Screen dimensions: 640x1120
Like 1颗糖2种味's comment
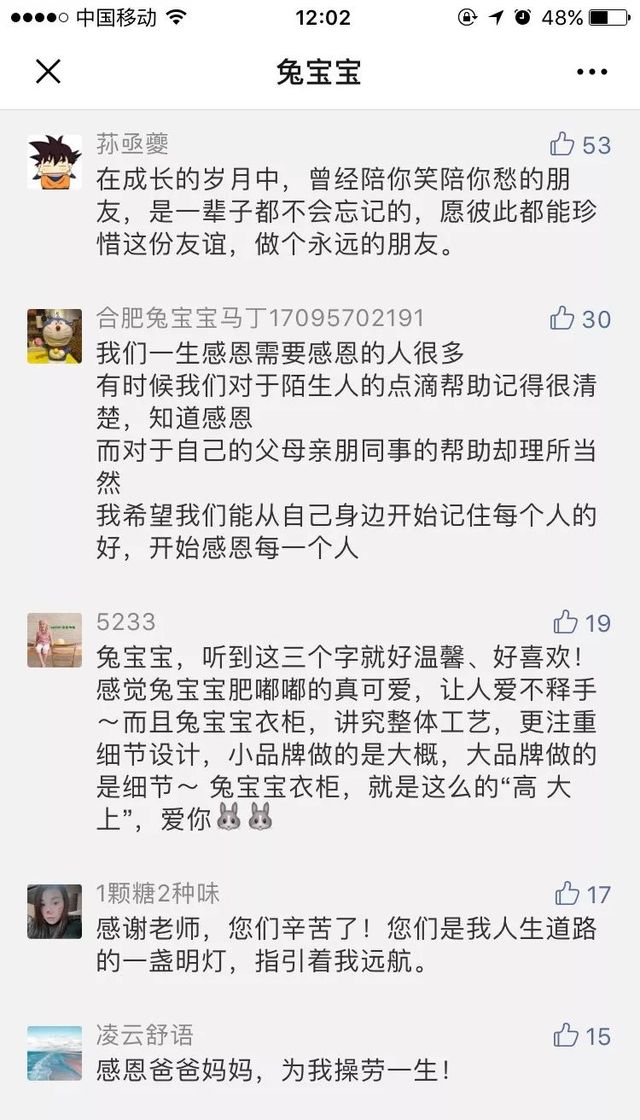pos(567,893)
